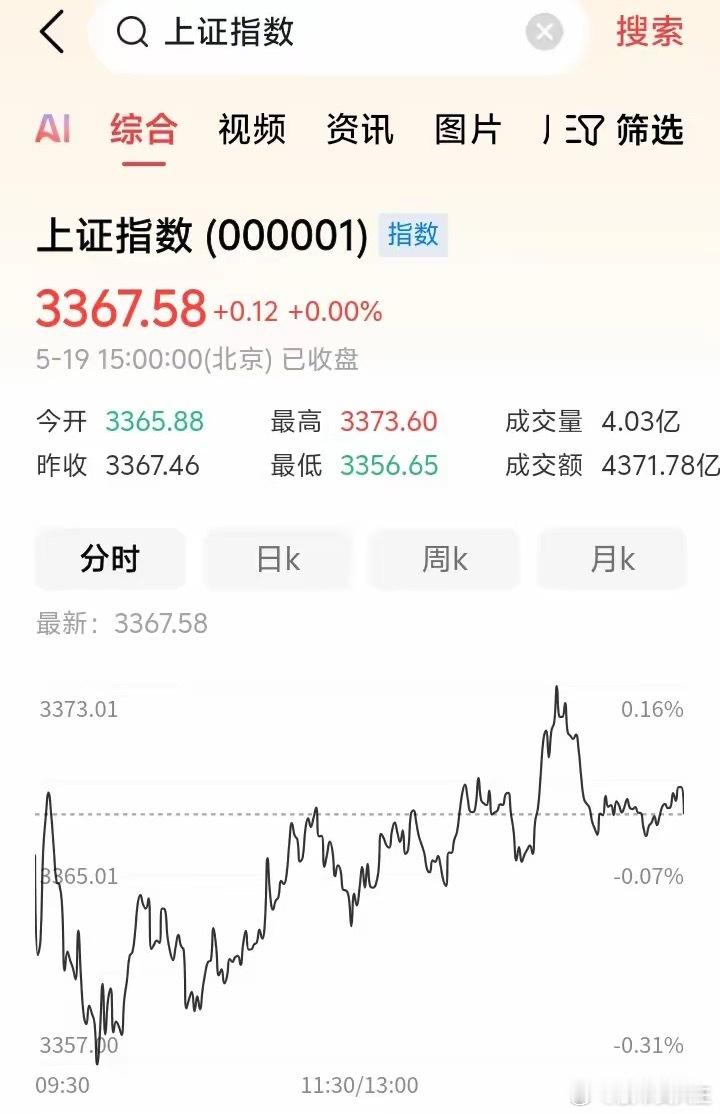Switch to the AI tab
The height and width of the screenshot is (1114, 720).
53,129
